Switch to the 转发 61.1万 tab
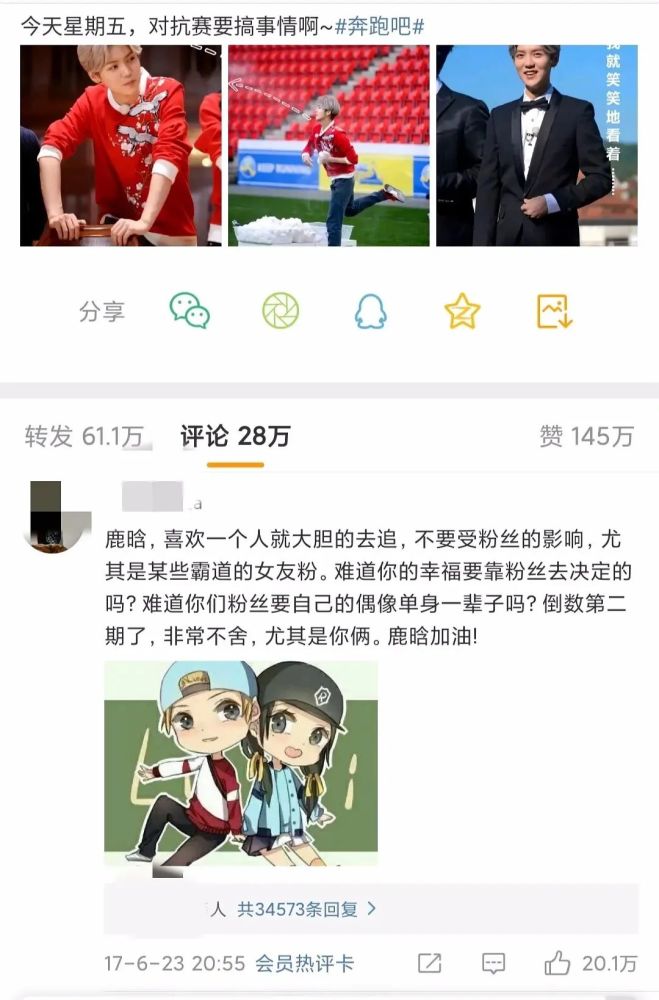659x1000 pixels. [x=85, y=436]
